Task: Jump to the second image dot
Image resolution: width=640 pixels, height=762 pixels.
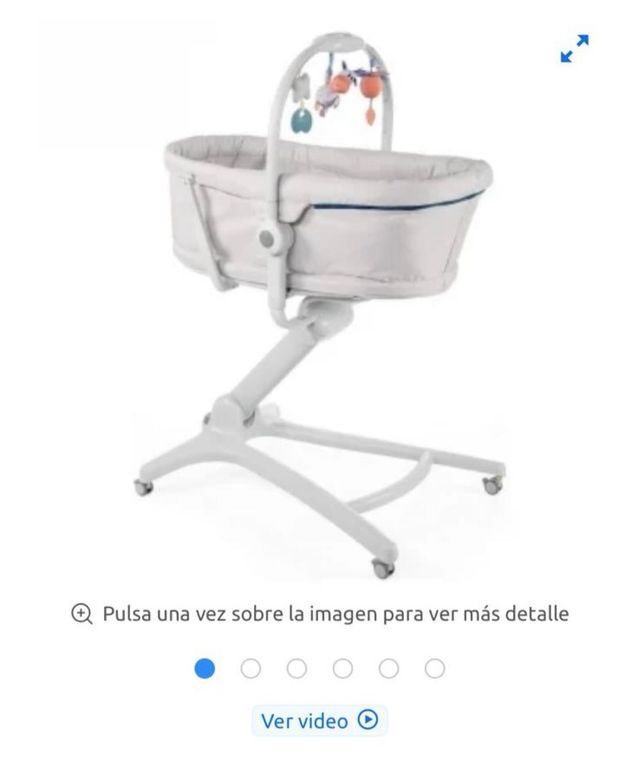Action: coord(251,668)
